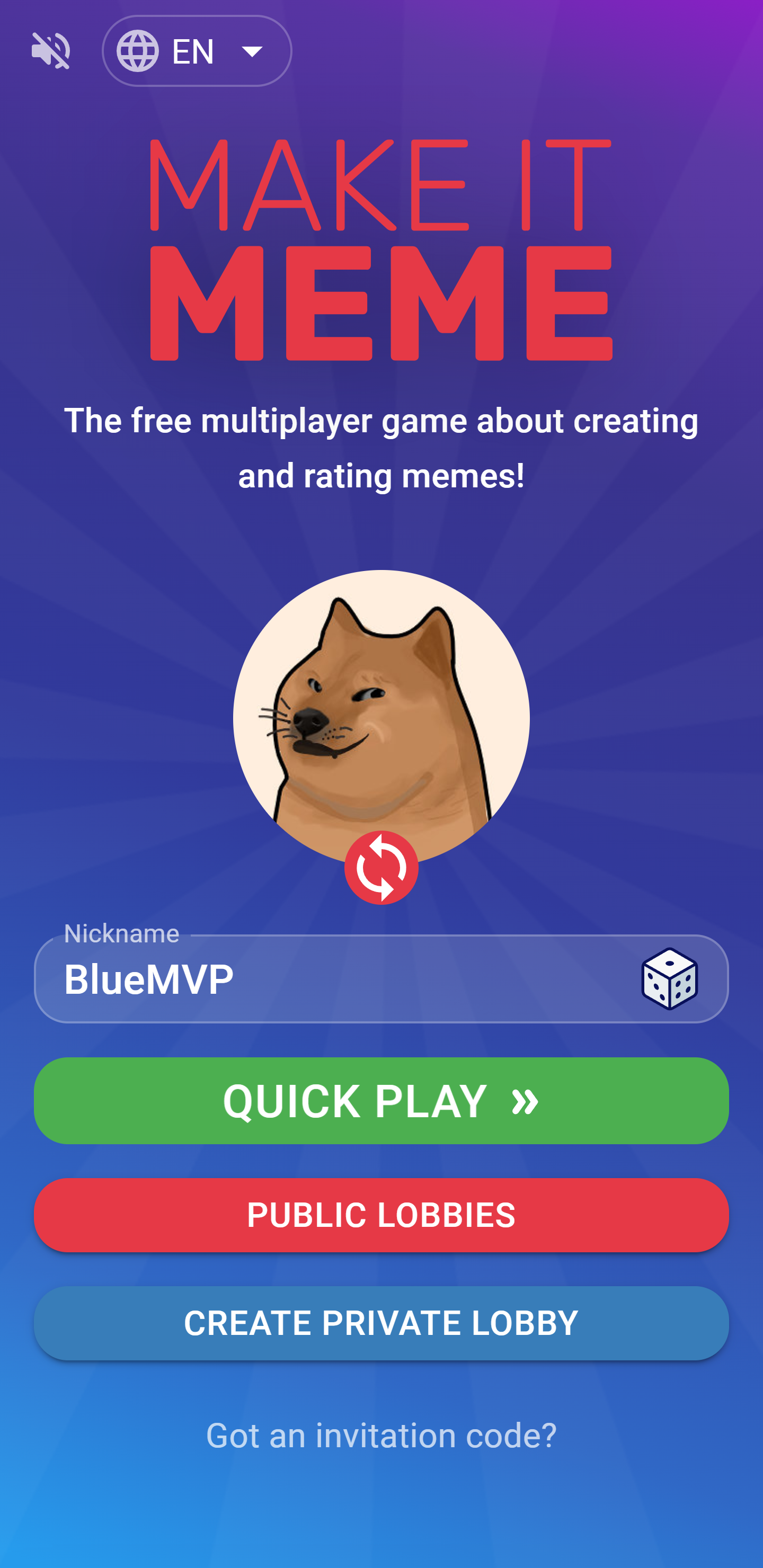Browse Public Lobbies
The width and height of the screenshot is (763, 1568).
(x=381, y=1215)
